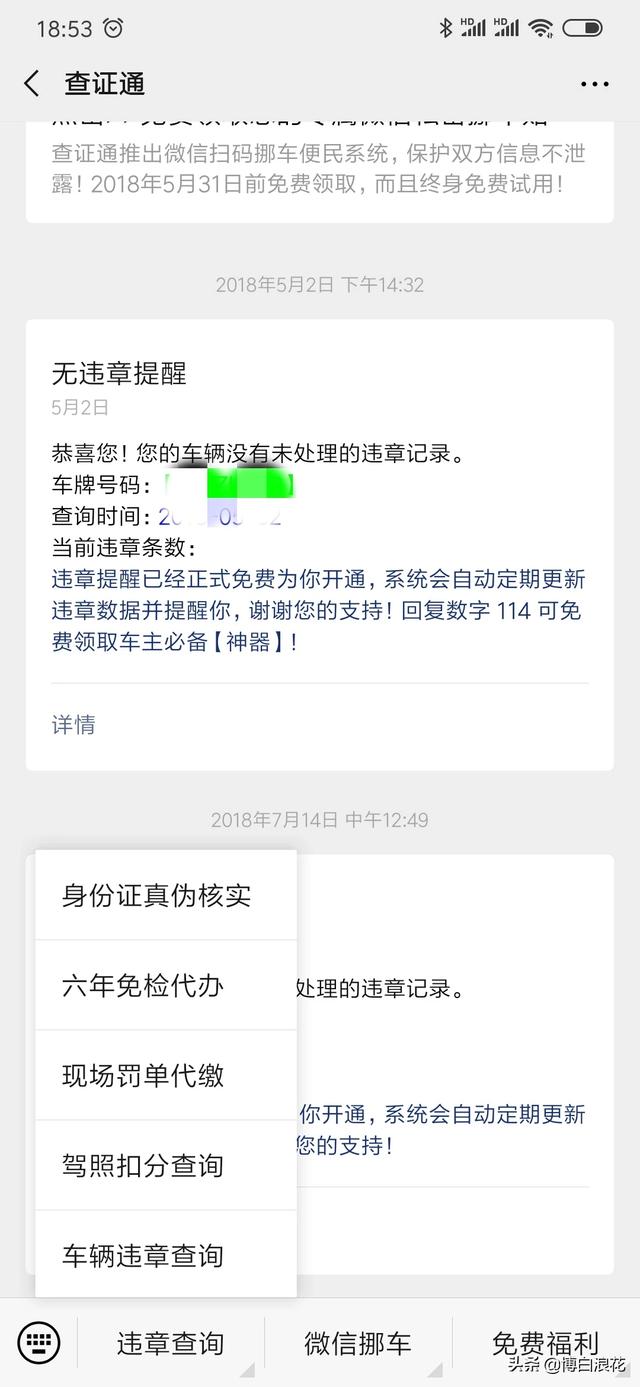
Task: Open 详情 of 无违章提醒 message
Action: coord(74,724)
